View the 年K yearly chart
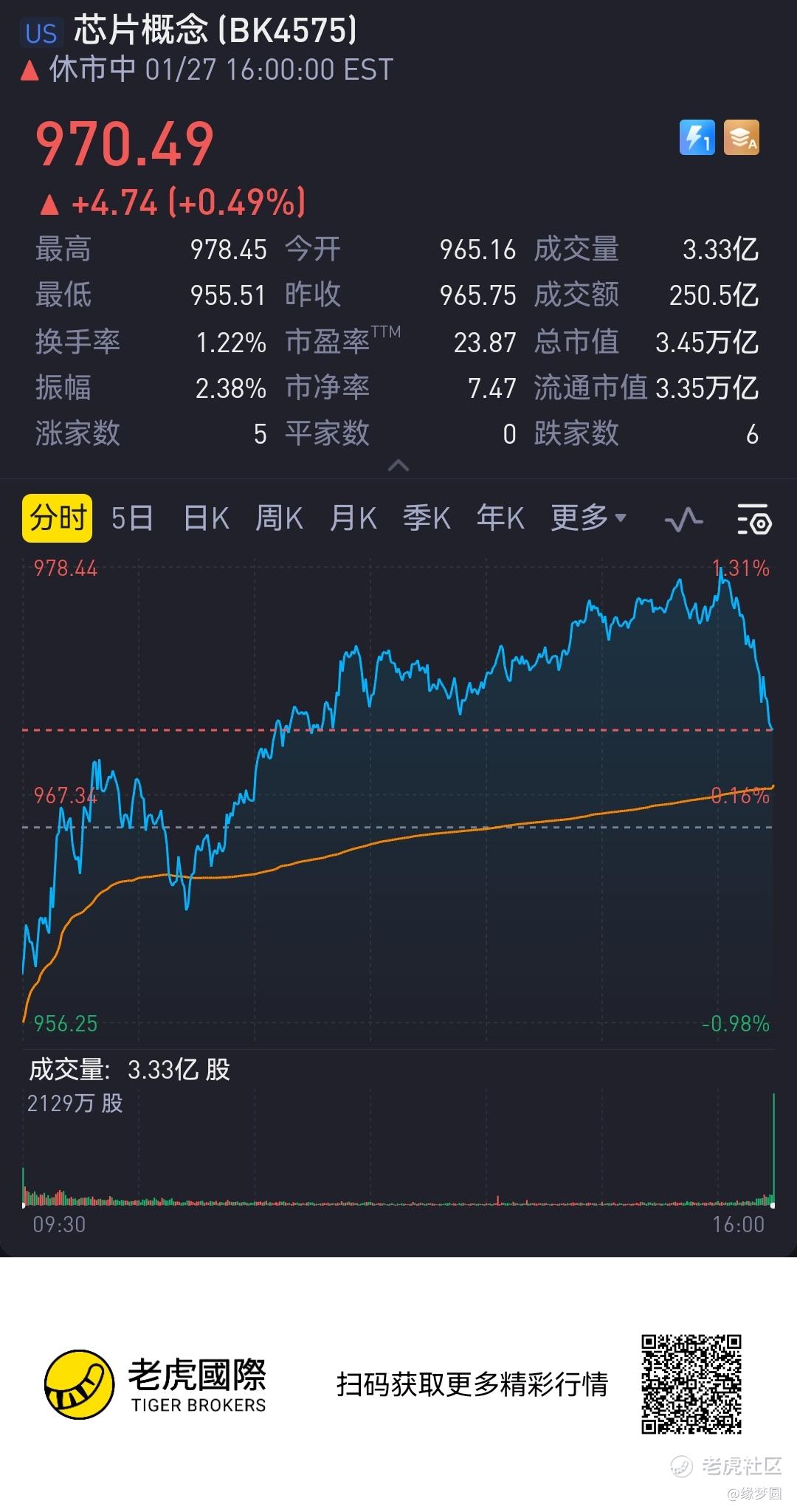Viewport: 797px width, 1512px height. click(500, 518)
